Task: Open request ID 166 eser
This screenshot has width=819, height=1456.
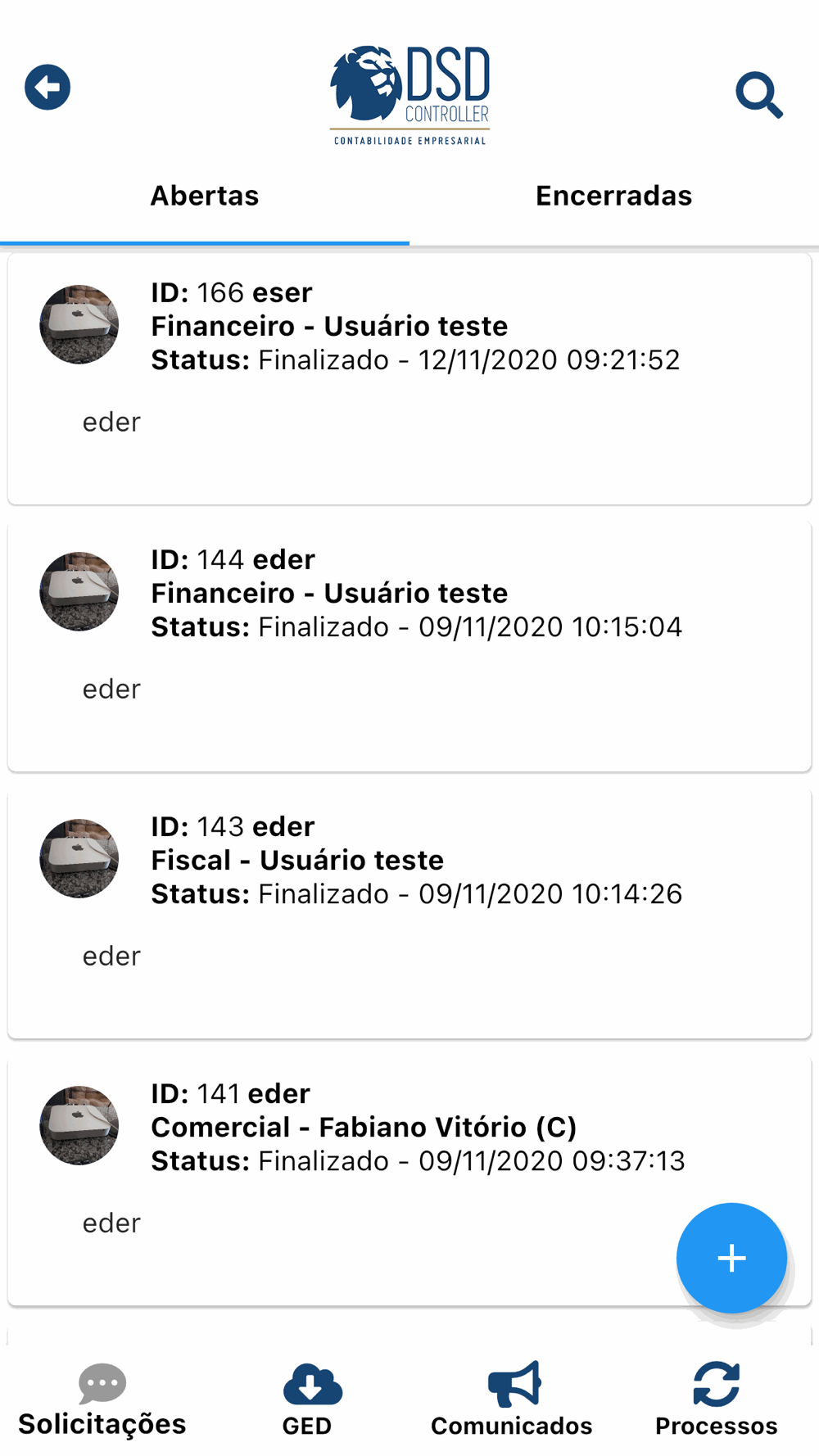Action: [409, 379]
